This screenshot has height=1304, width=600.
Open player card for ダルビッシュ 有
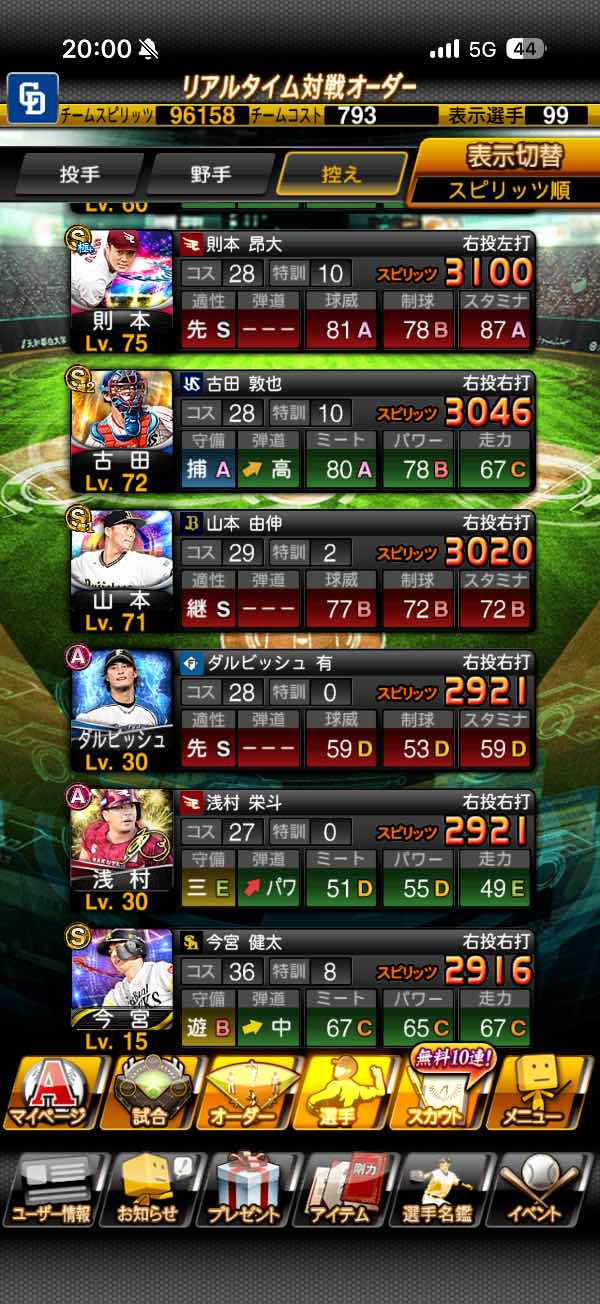point(122,710)
